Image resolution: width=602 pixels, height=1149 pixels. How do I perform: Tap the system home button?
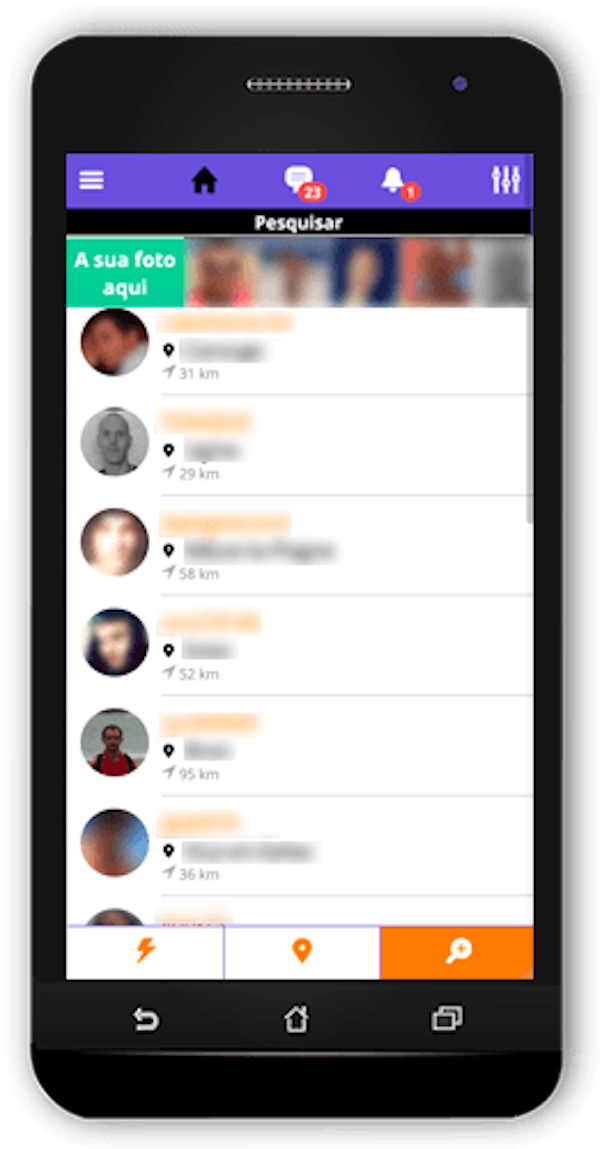coord(296,1019)
